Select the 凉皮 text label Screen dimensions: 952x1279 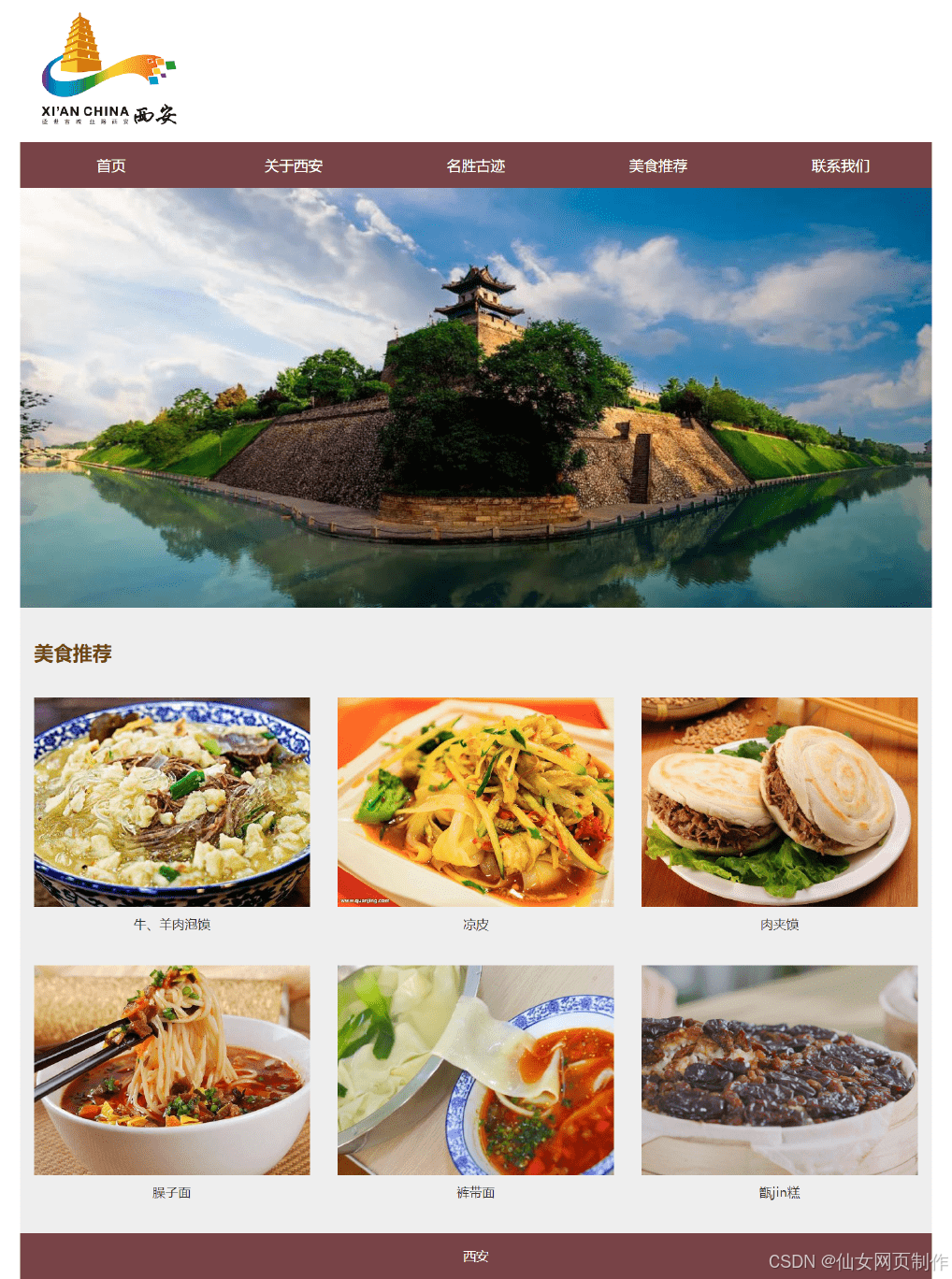click(x=474, y=925)
